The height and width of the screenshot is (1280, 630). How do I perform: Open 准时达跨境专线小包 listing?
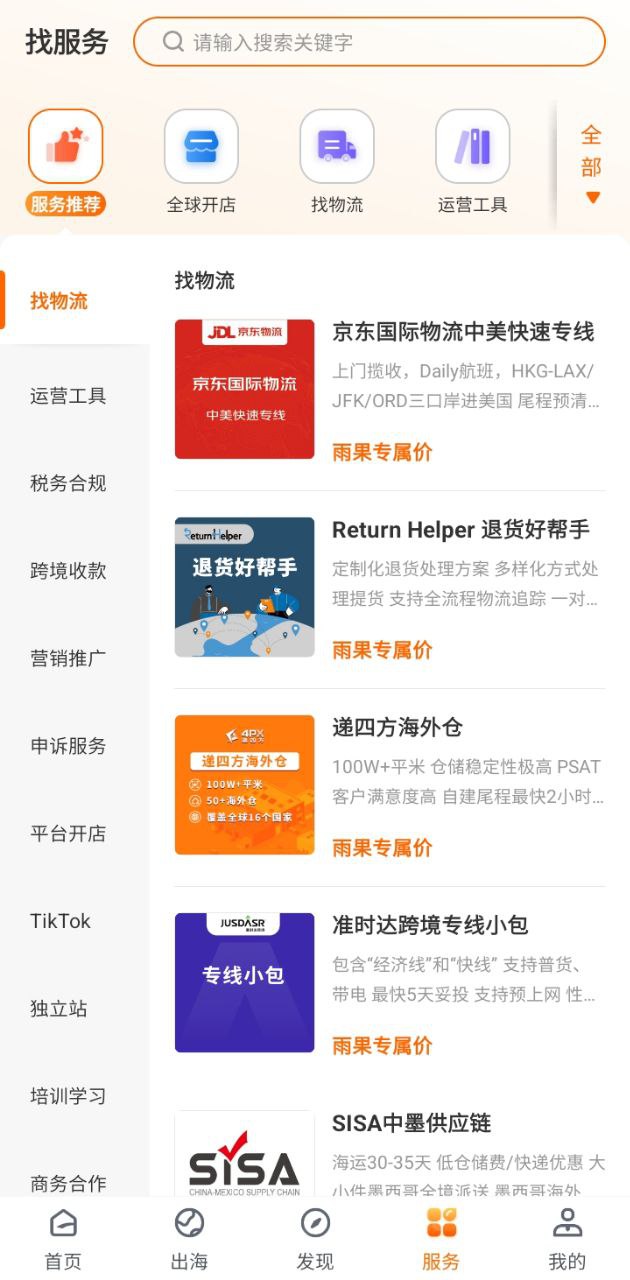(x=390, y=984)
